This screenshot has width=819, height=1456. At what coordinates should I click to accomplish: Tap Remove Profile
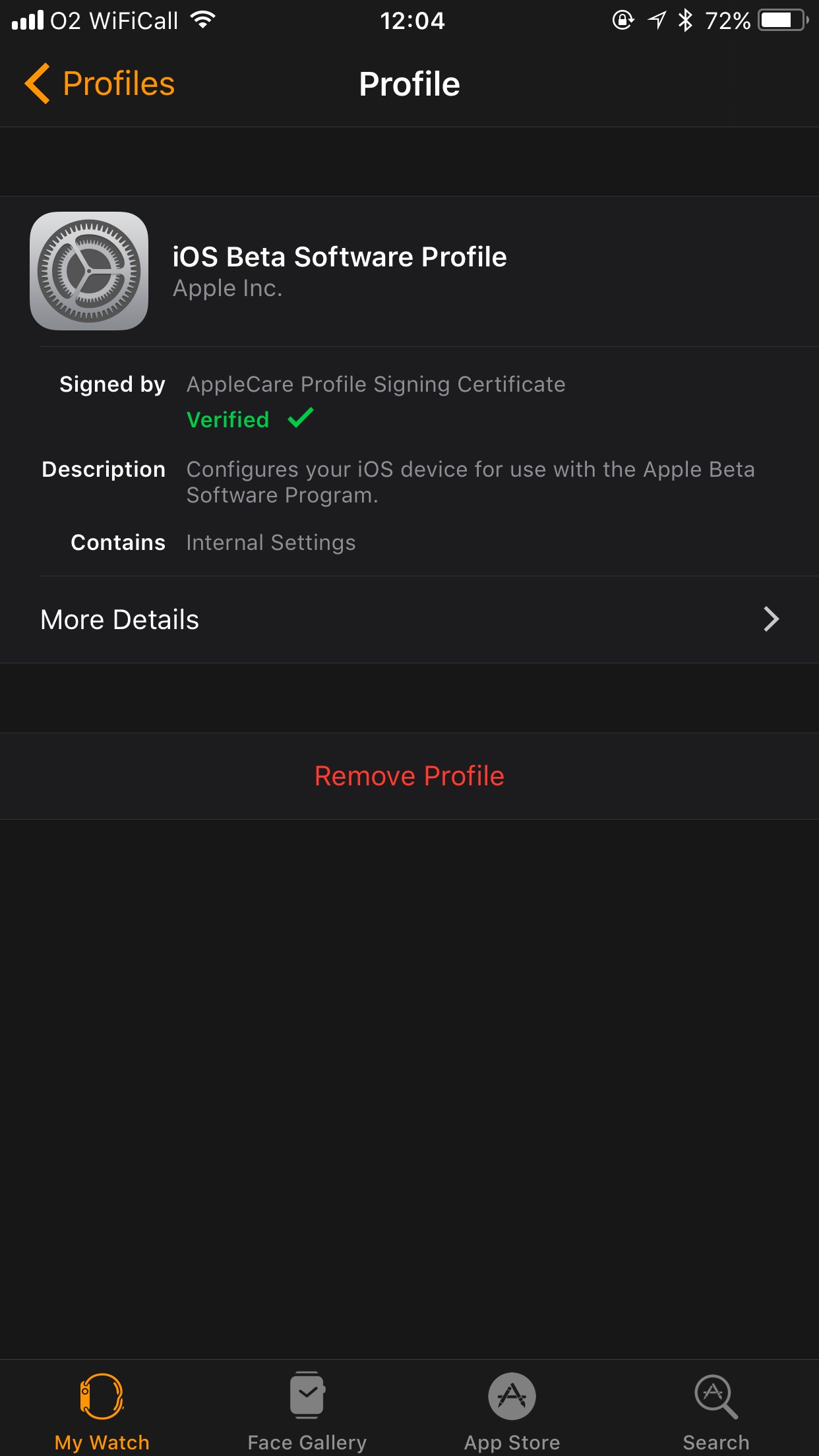coord(409,776)
